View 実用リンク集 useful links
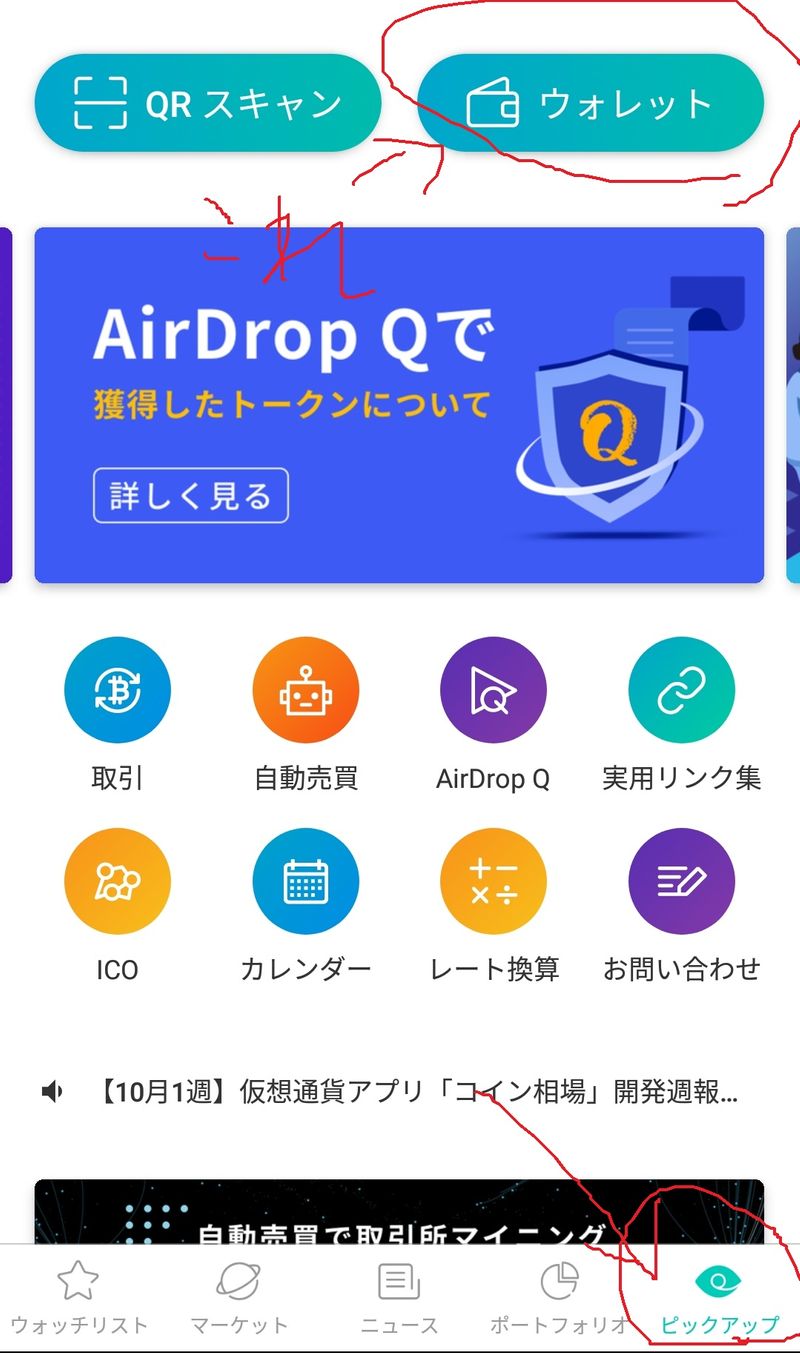 point(681,690)
